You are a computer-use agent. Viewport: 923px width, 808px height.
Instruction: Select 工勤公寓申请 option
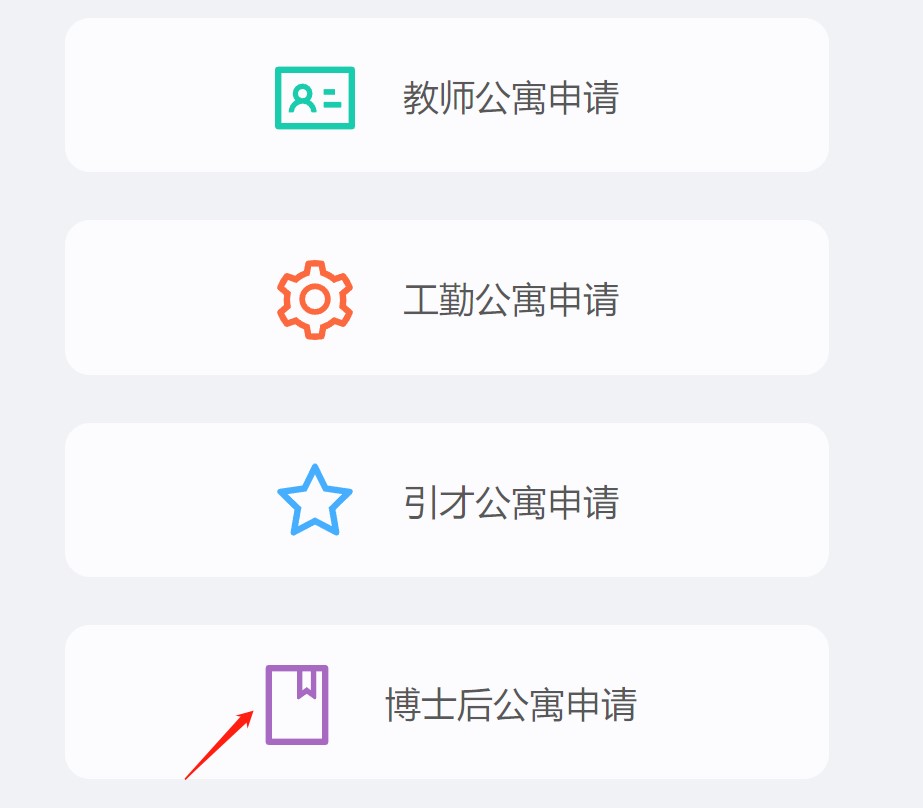[x=447, y=299]
